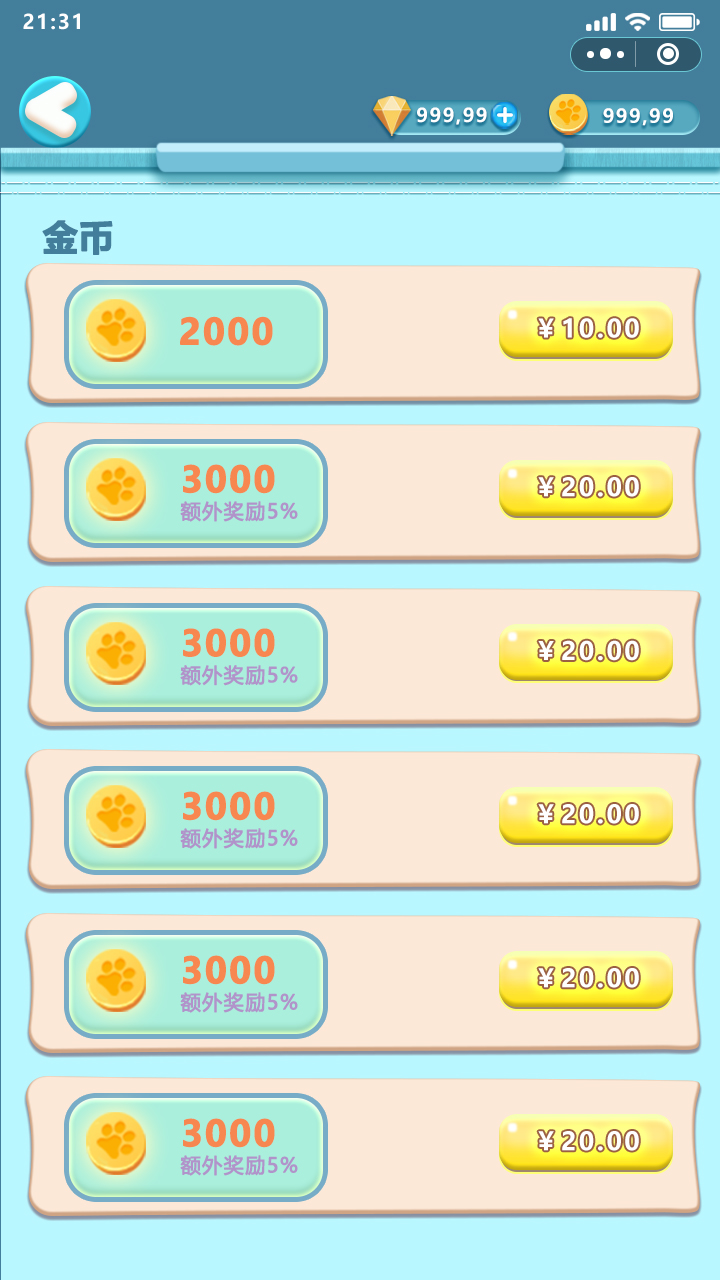Tap the plus icon to add diamonds
Screen dimensions: 720x1280
[x=505, y=116]
